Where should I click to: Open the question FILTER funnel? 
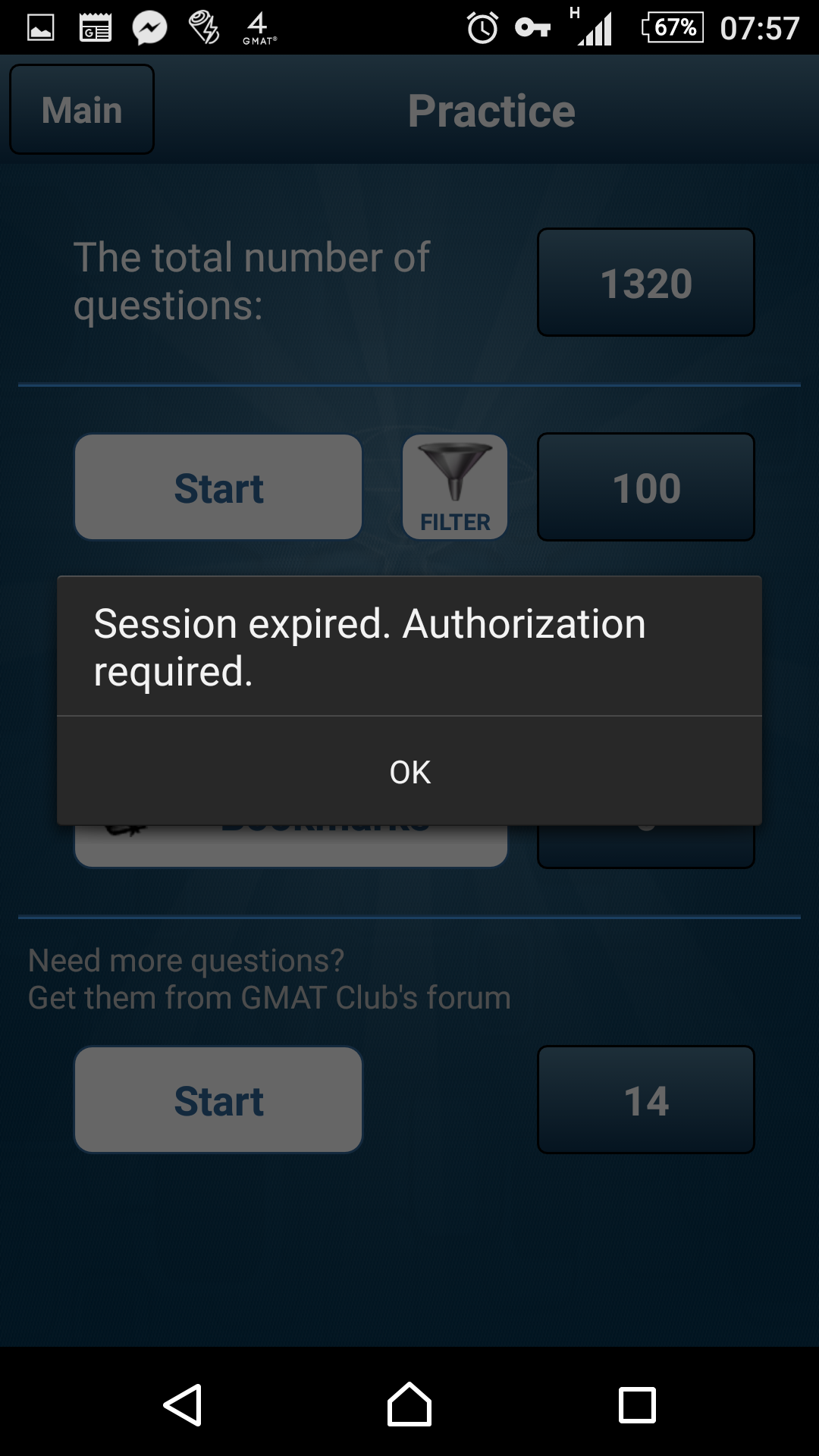(x=455, y=487)
